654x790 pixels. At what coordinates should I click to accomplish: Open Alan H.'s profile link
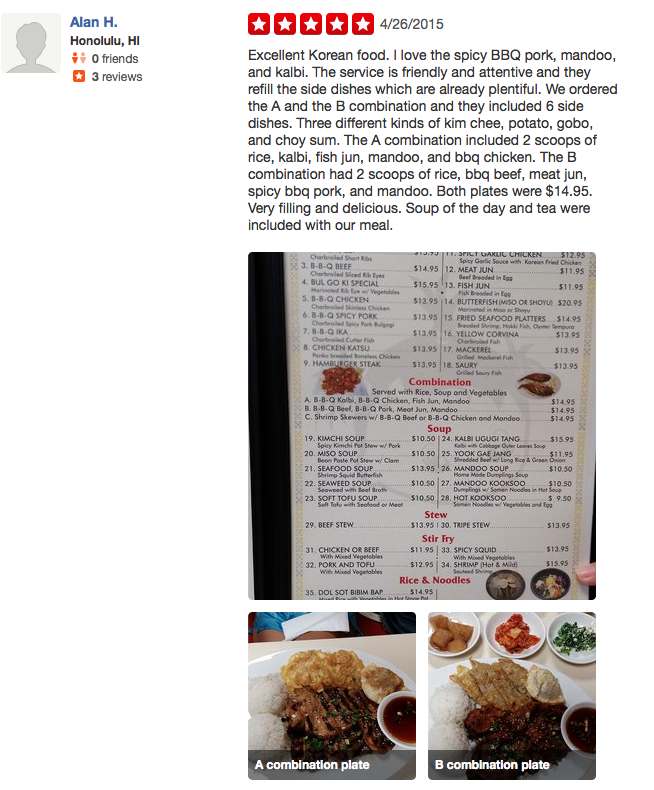pos(93,22)
